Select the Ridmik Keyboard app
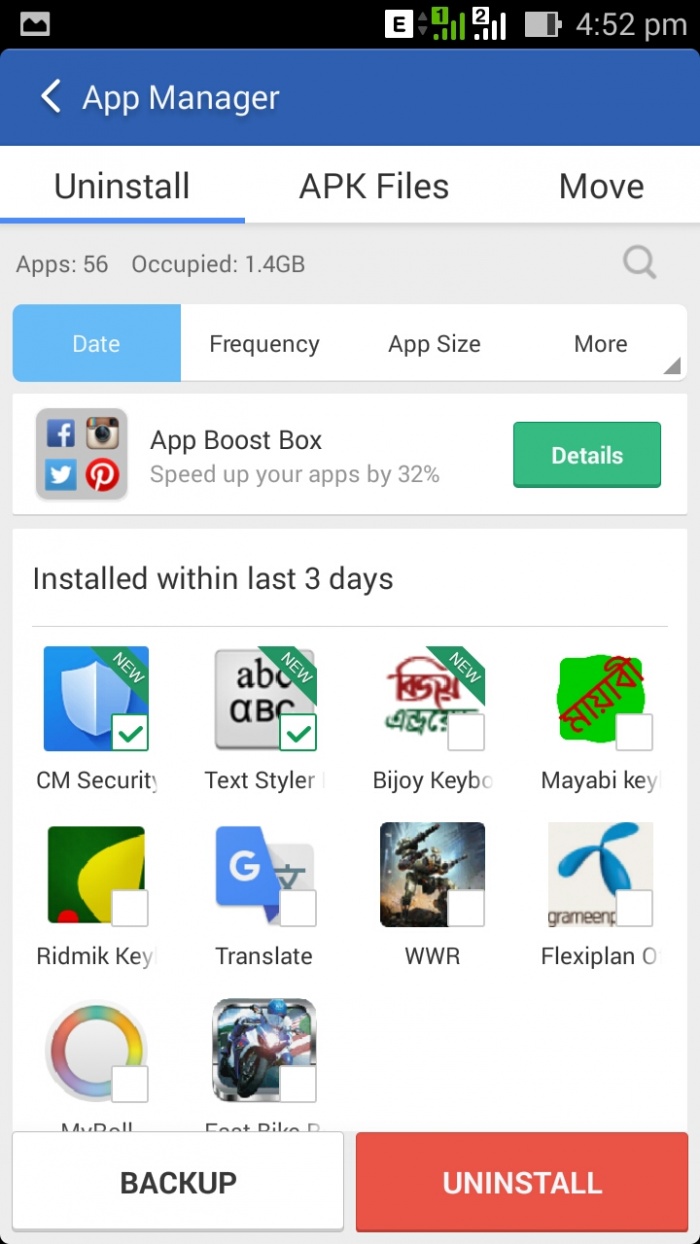Screen dimensions: 700x1244 click(130, 908)
